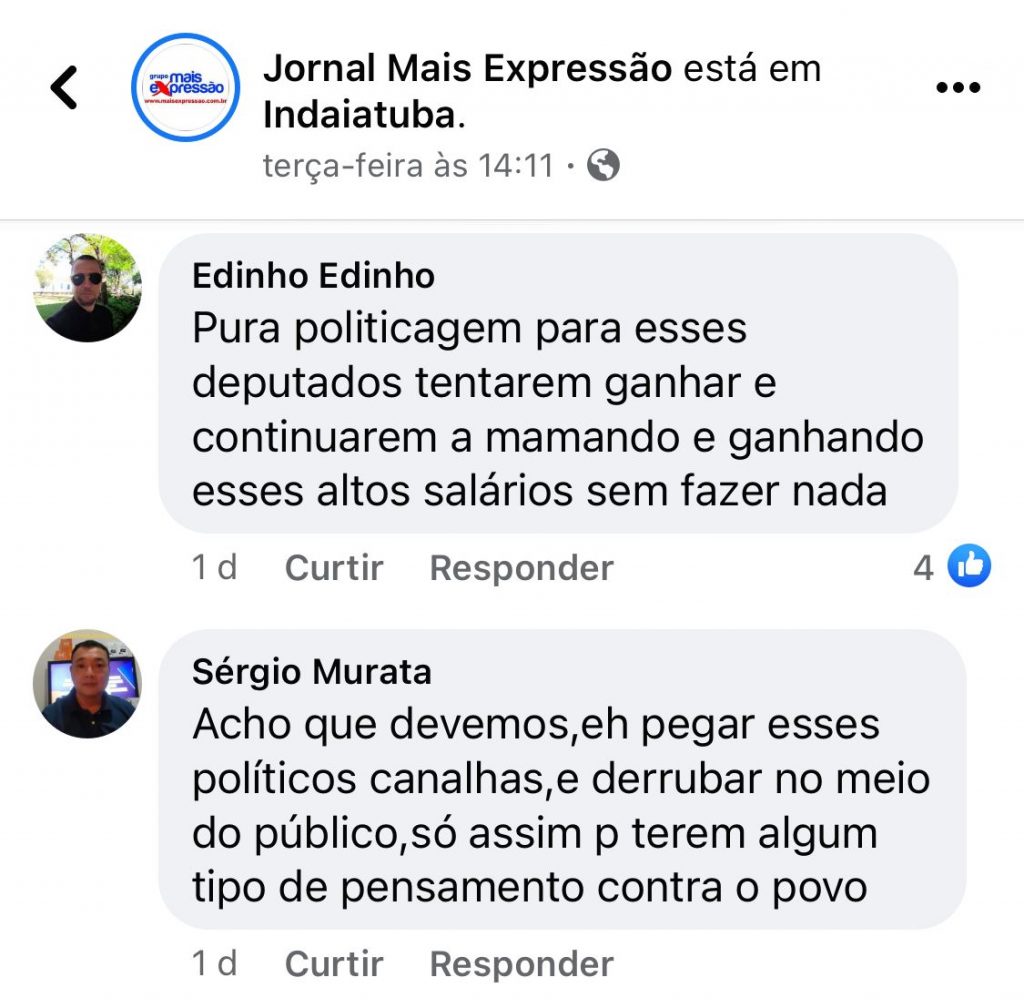Responder to Edinho Edinho's comment
Viewport: 1024px width, 1008px height.
coord(521,568)
